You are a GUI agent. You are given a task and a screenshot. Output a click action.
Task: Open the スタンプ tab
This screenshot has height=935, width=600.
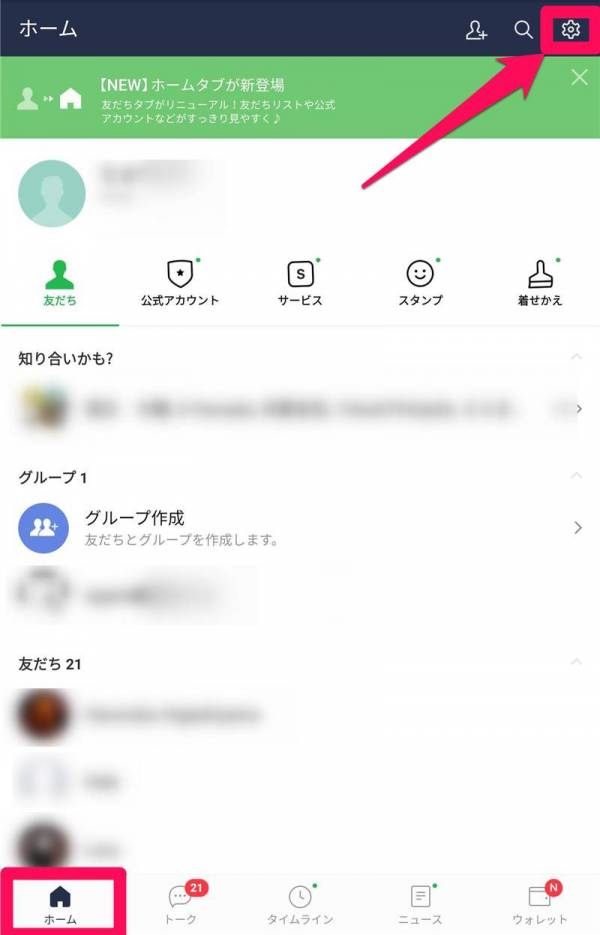pyautogui.click(x=420, y=283)
